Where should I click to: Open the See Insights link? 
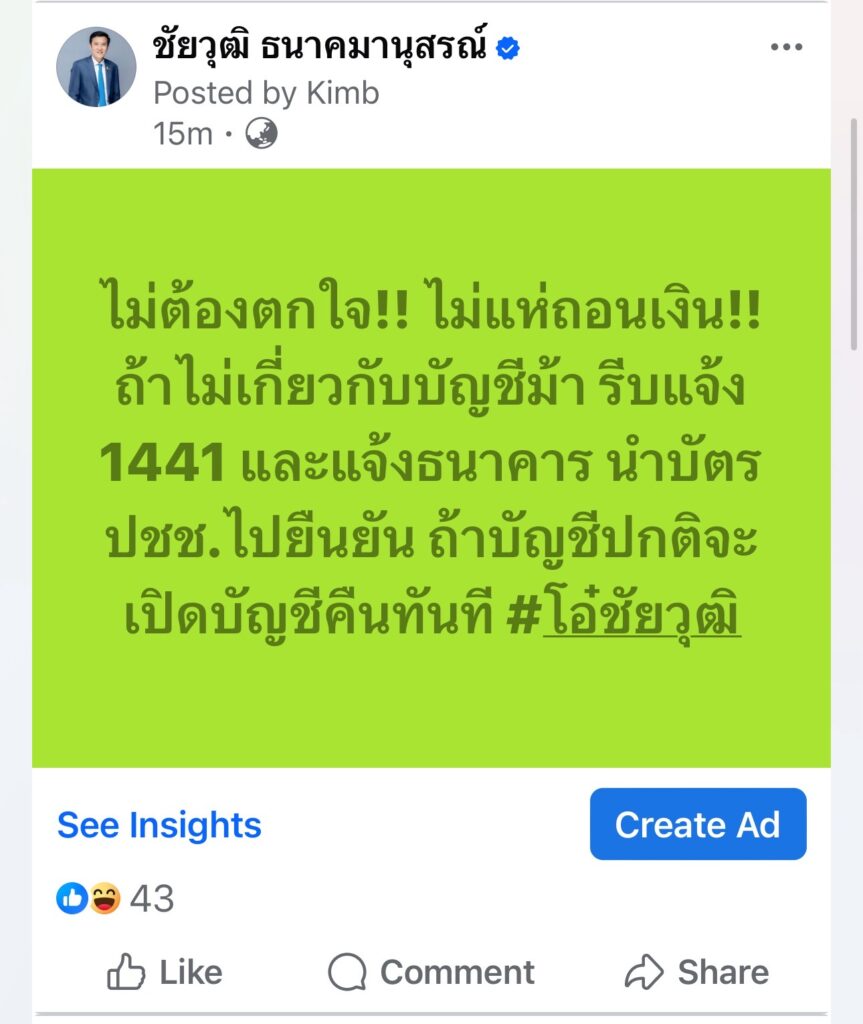(158, 825)
